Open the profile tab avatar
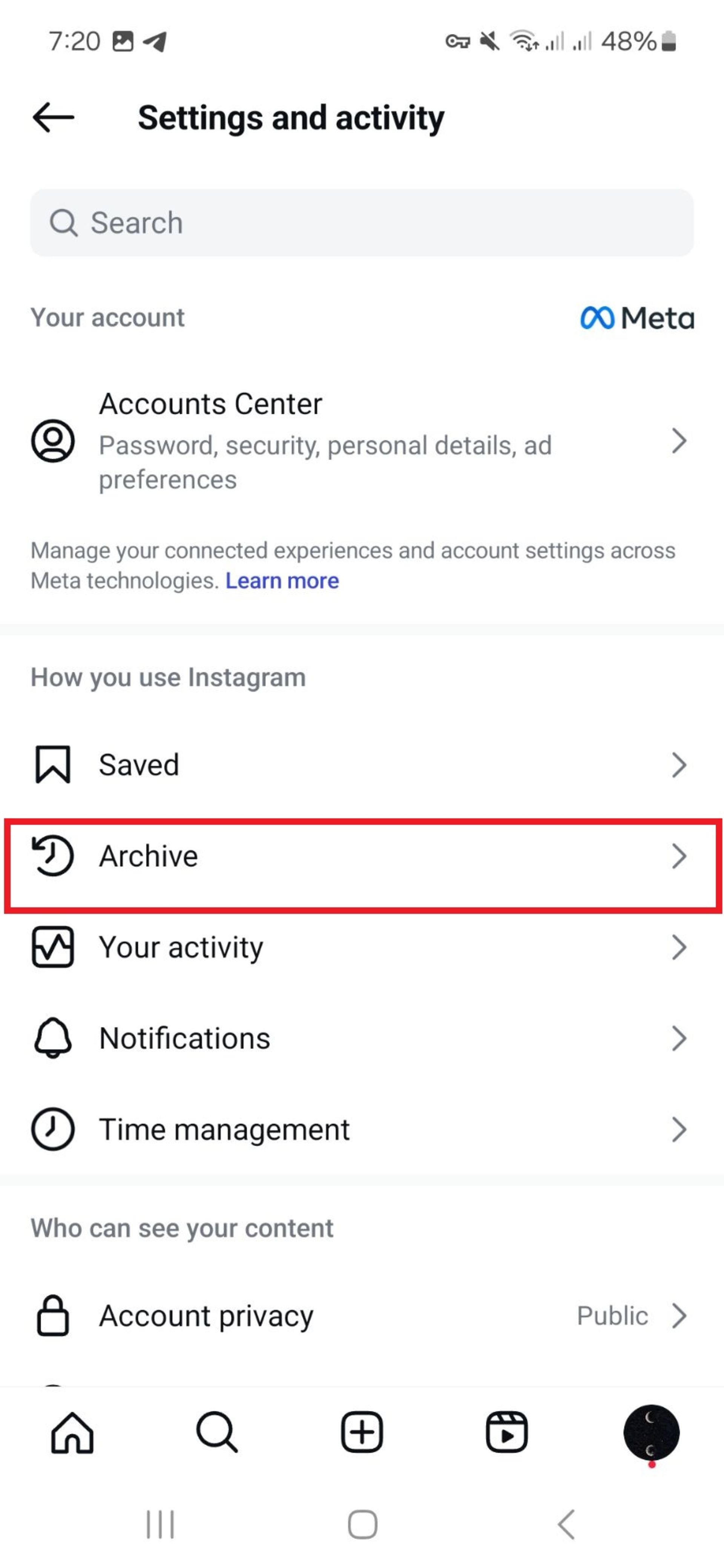Image resolution: width=724 pixels, height=1568 pixels. point(651,1432)
